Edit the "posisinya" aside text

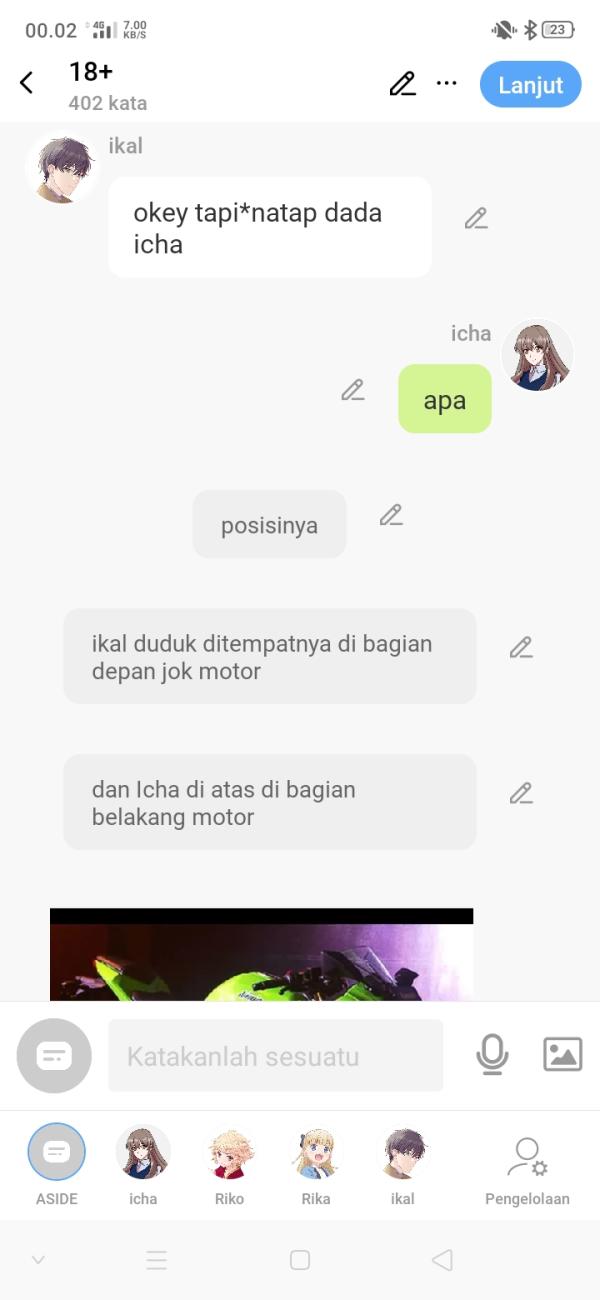coord(391,515)
